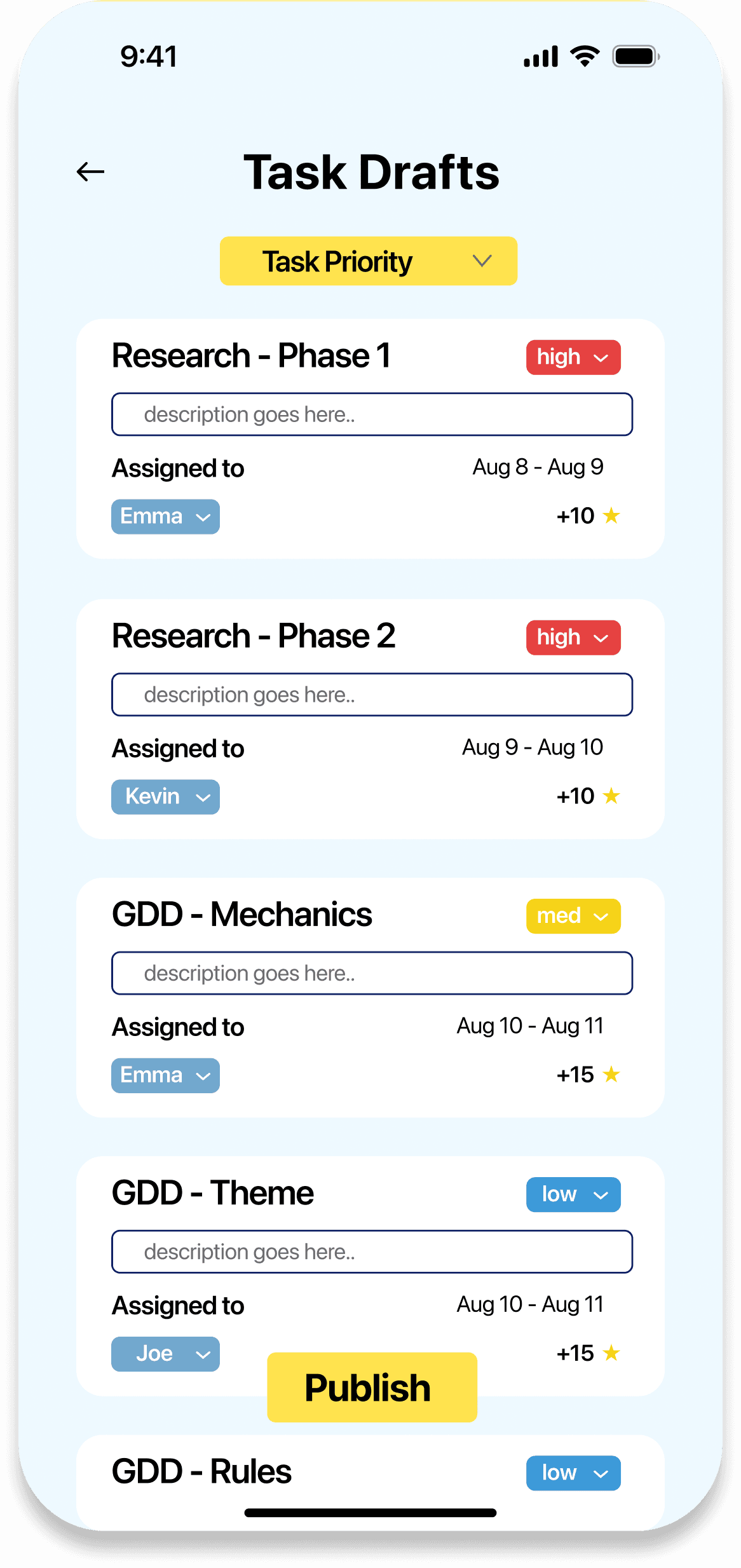Change priority of Research - Phase 2
Screen dimensions: 741x1568
tap(573, 637)
